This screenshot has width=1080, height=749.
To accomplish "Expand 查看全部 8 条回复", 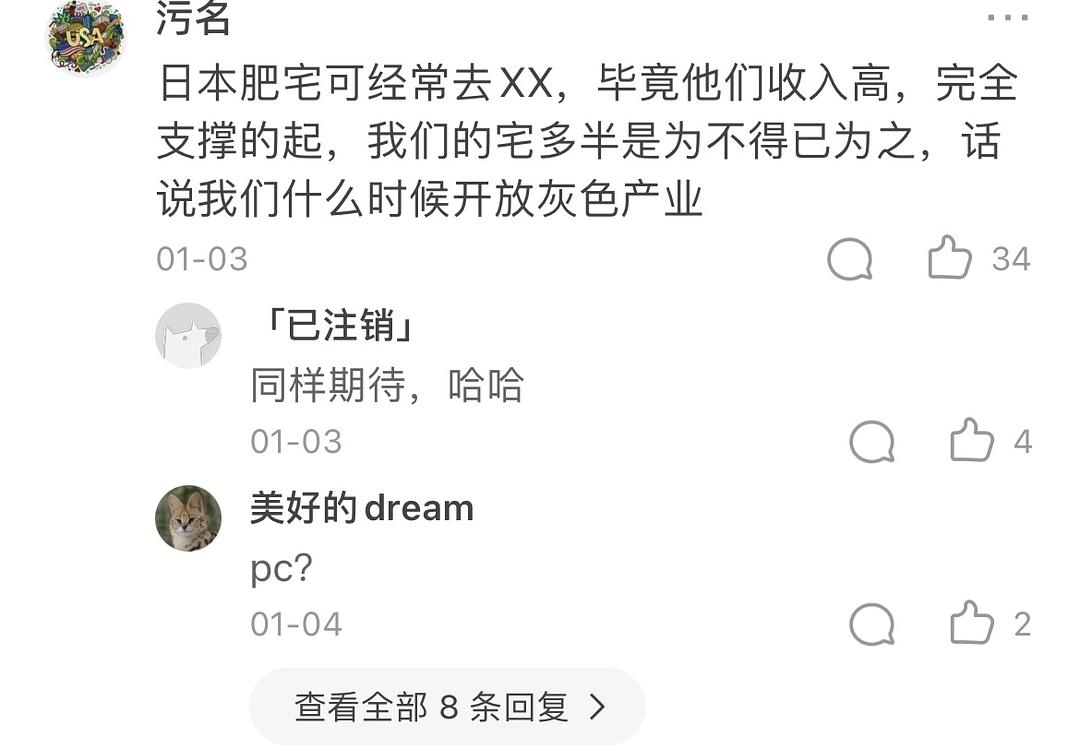I will (x=447, y=707).
